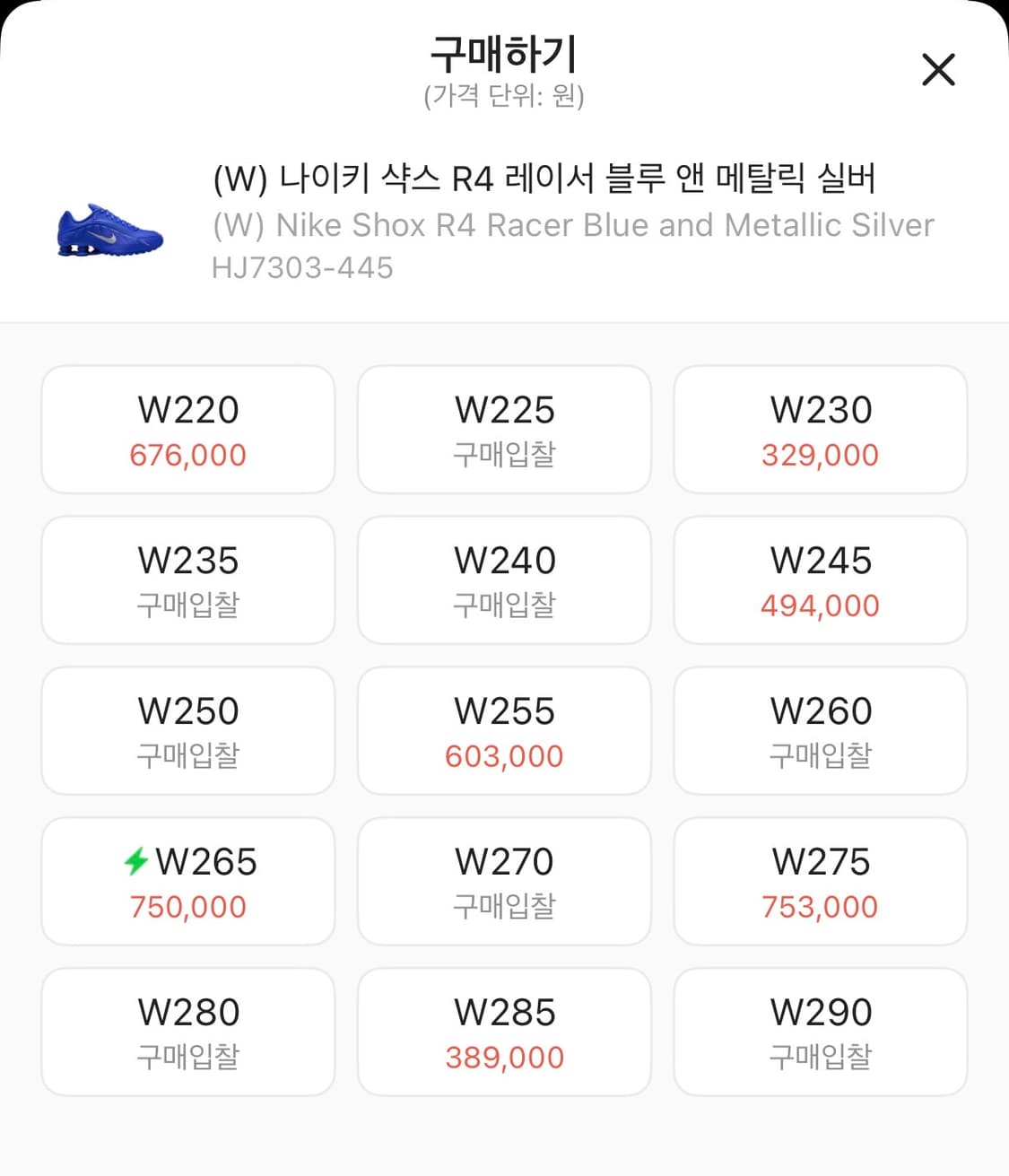
Task: Select size W280 bid option
Action: pyautogui.click(x=187, y=1032)
